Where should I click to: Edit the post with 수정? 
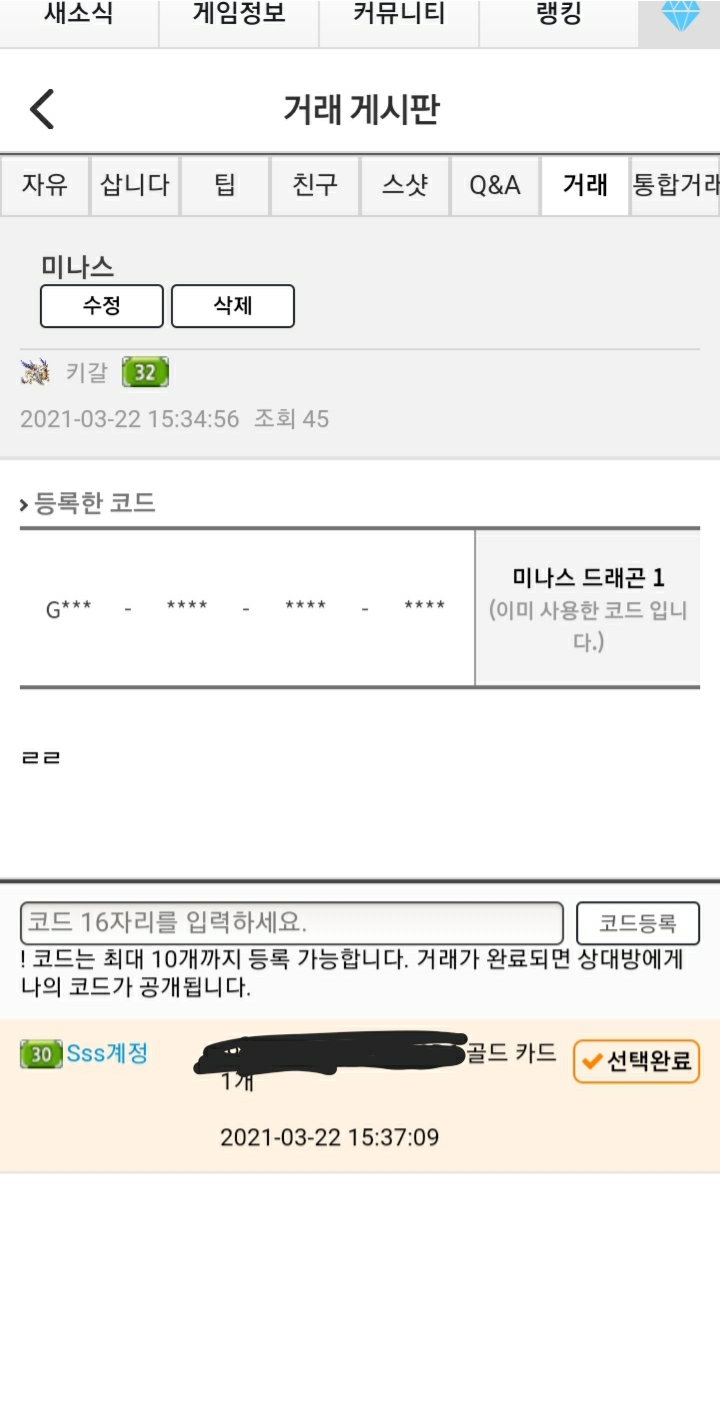pos(102,306)
